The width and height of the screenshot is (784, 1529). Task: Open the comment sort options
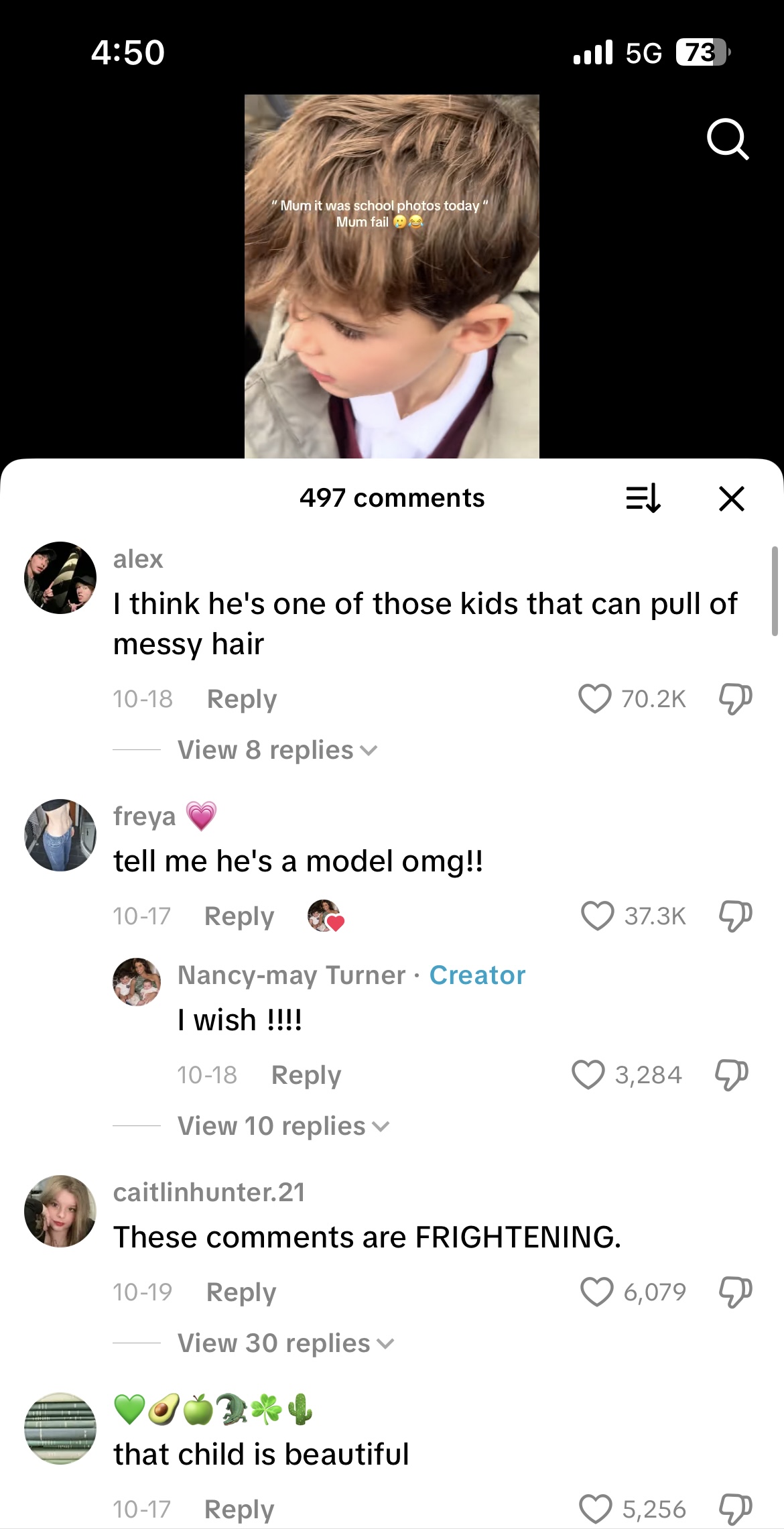(643, 499)
